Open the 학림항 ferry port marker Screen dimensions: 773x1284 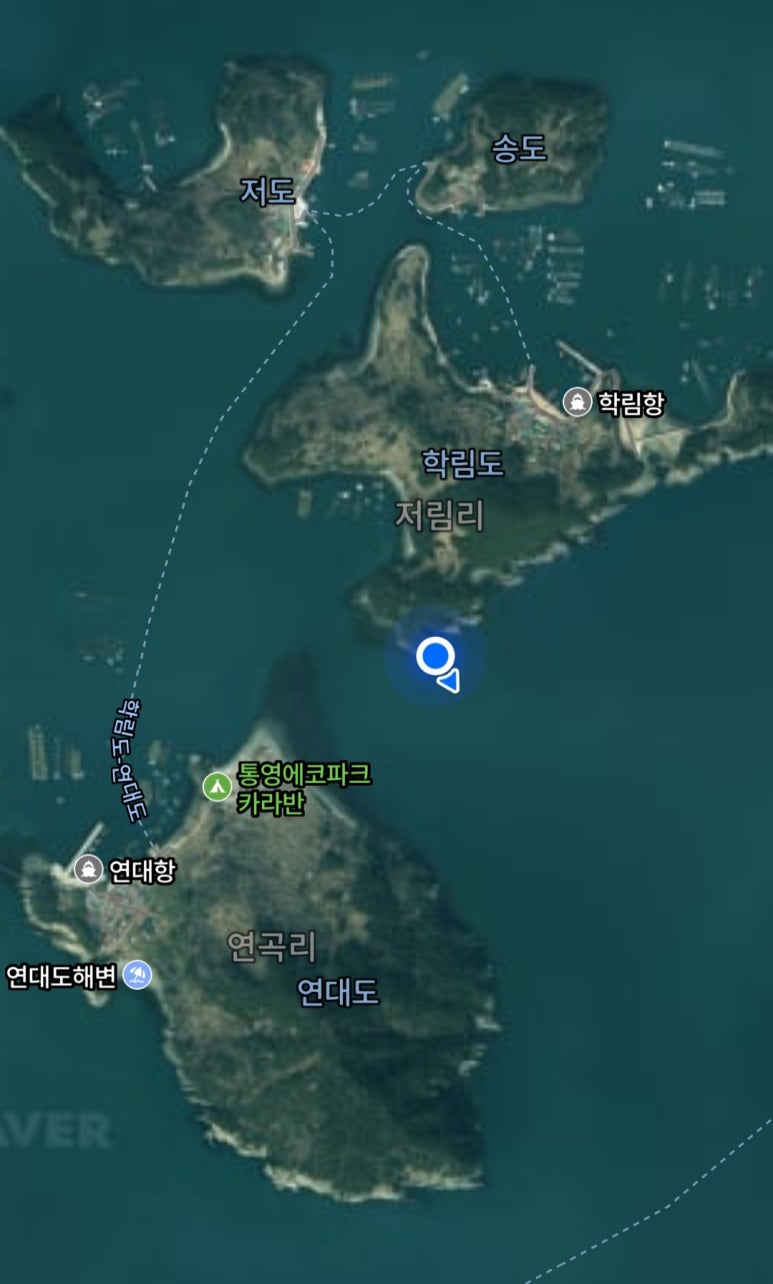[577, 402]
